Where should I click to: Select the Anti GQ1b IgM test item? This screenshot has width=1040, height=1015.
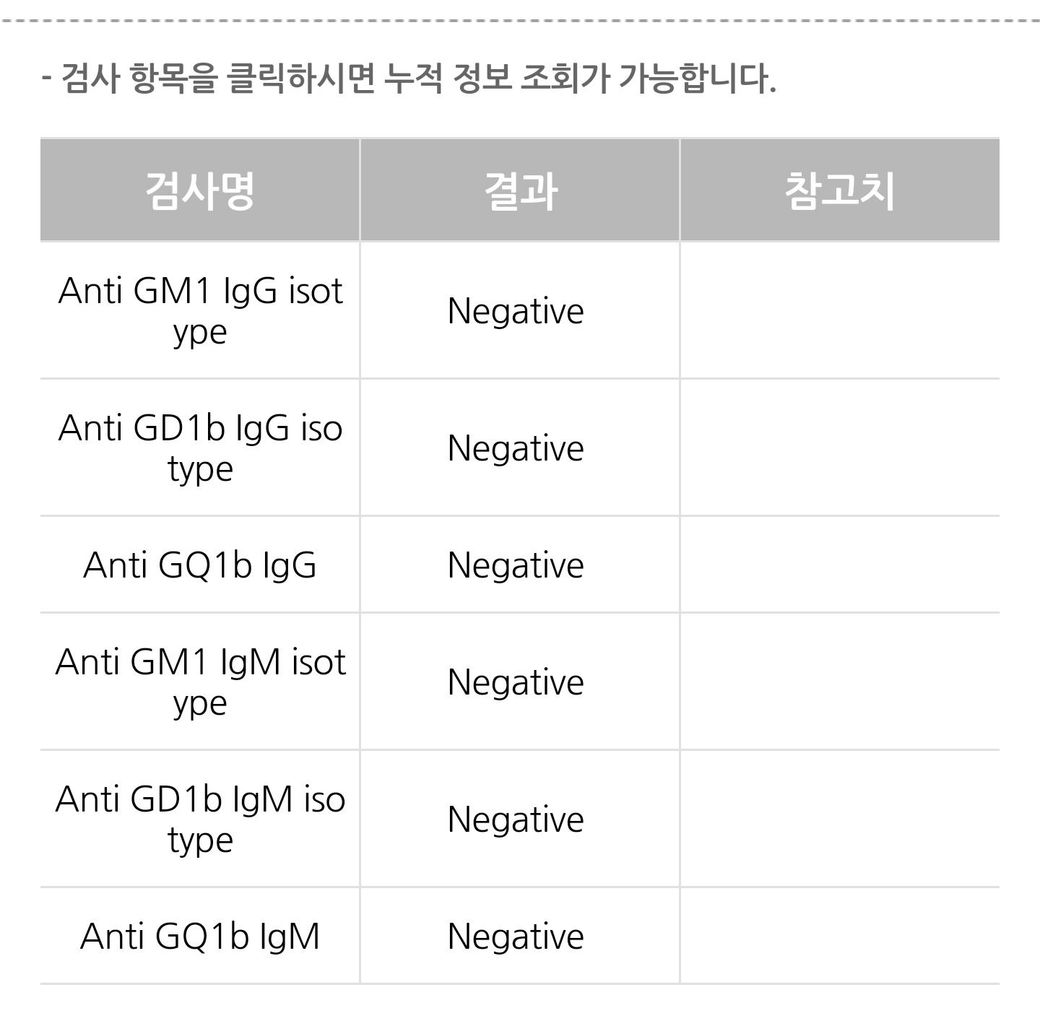tap(200, 936)
